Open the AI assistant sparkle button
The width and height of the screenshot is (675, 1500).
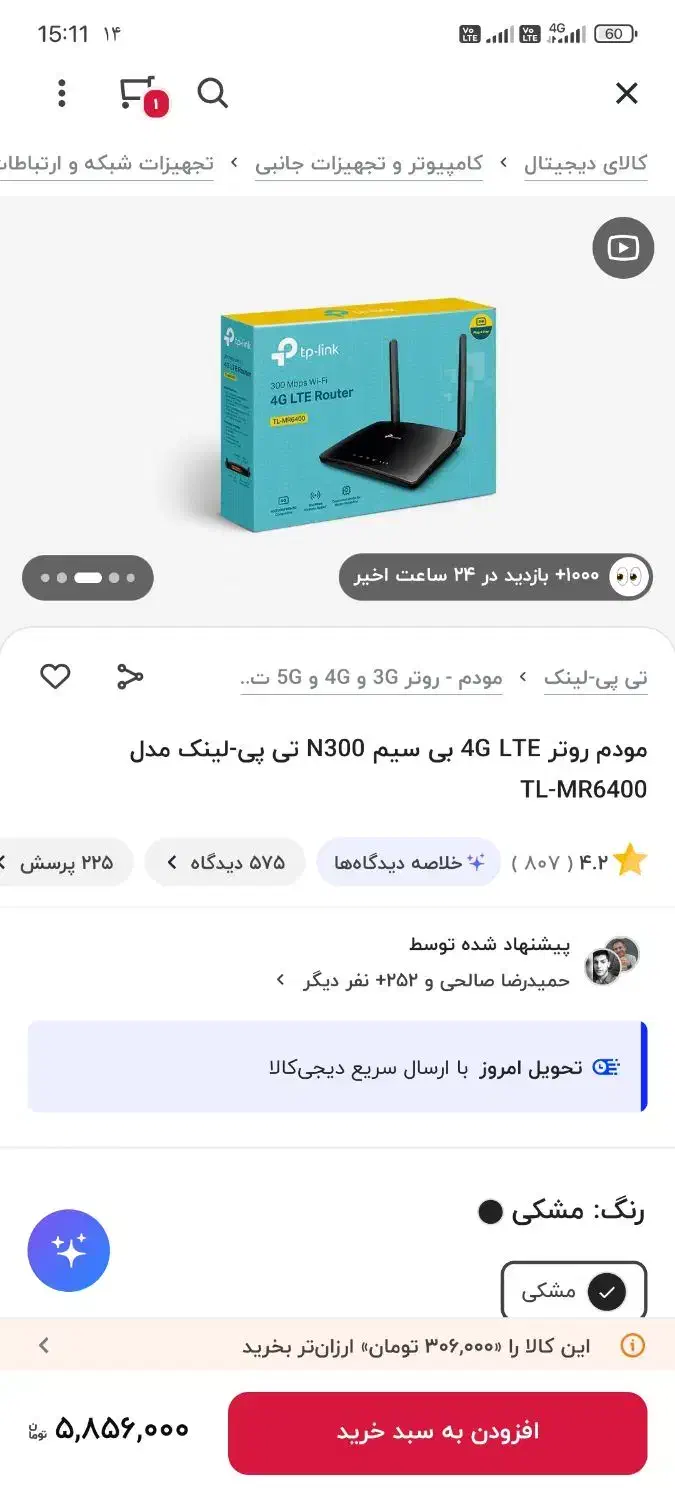click(69, 1250)
